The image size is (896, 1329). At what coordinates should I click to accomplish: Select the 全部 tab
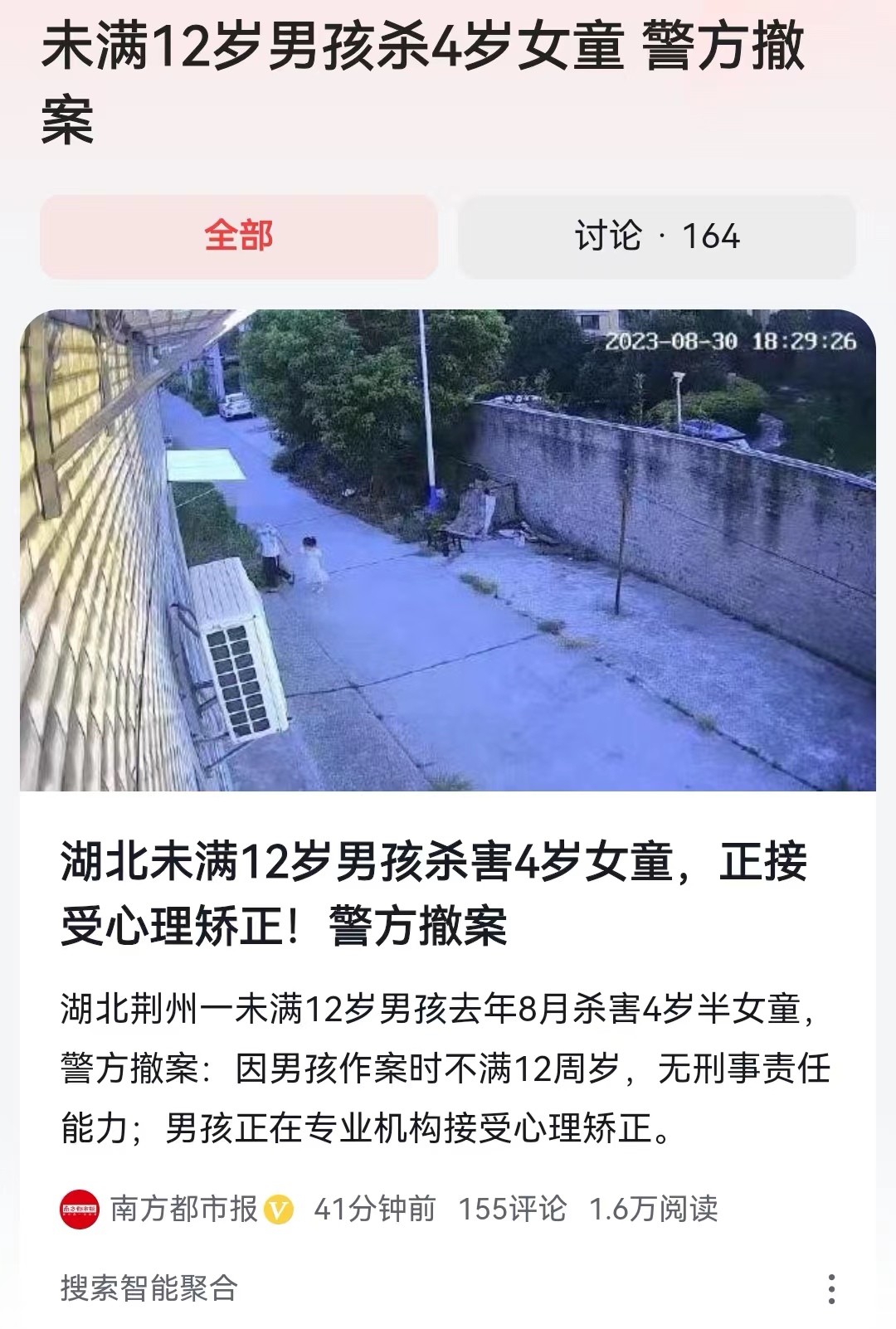(x=239, y=236)
